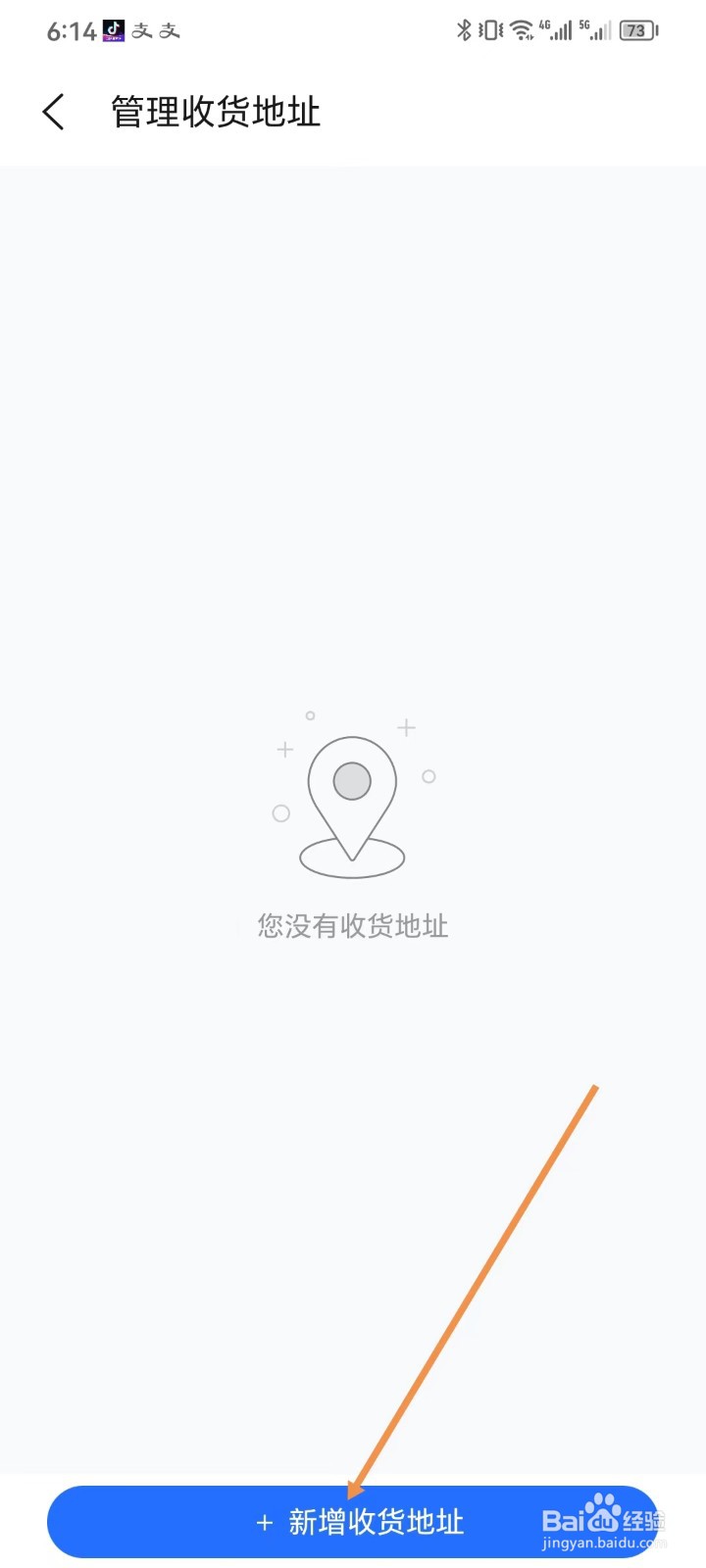
Task: Tap the circle inside the location pin
Action: (x=352, y=780)
